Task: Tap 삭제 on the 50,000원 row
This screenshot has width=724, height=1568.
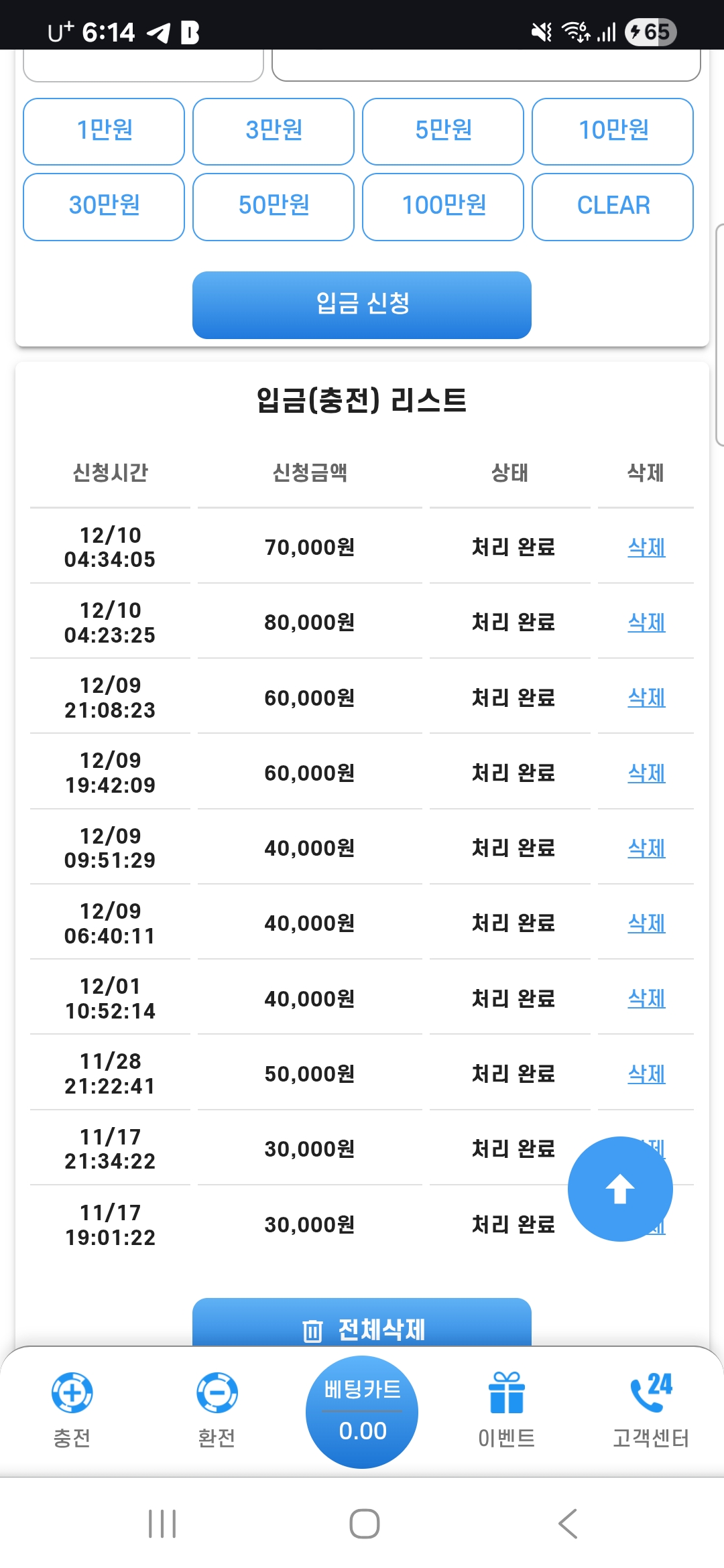Action: point(646,1074)
